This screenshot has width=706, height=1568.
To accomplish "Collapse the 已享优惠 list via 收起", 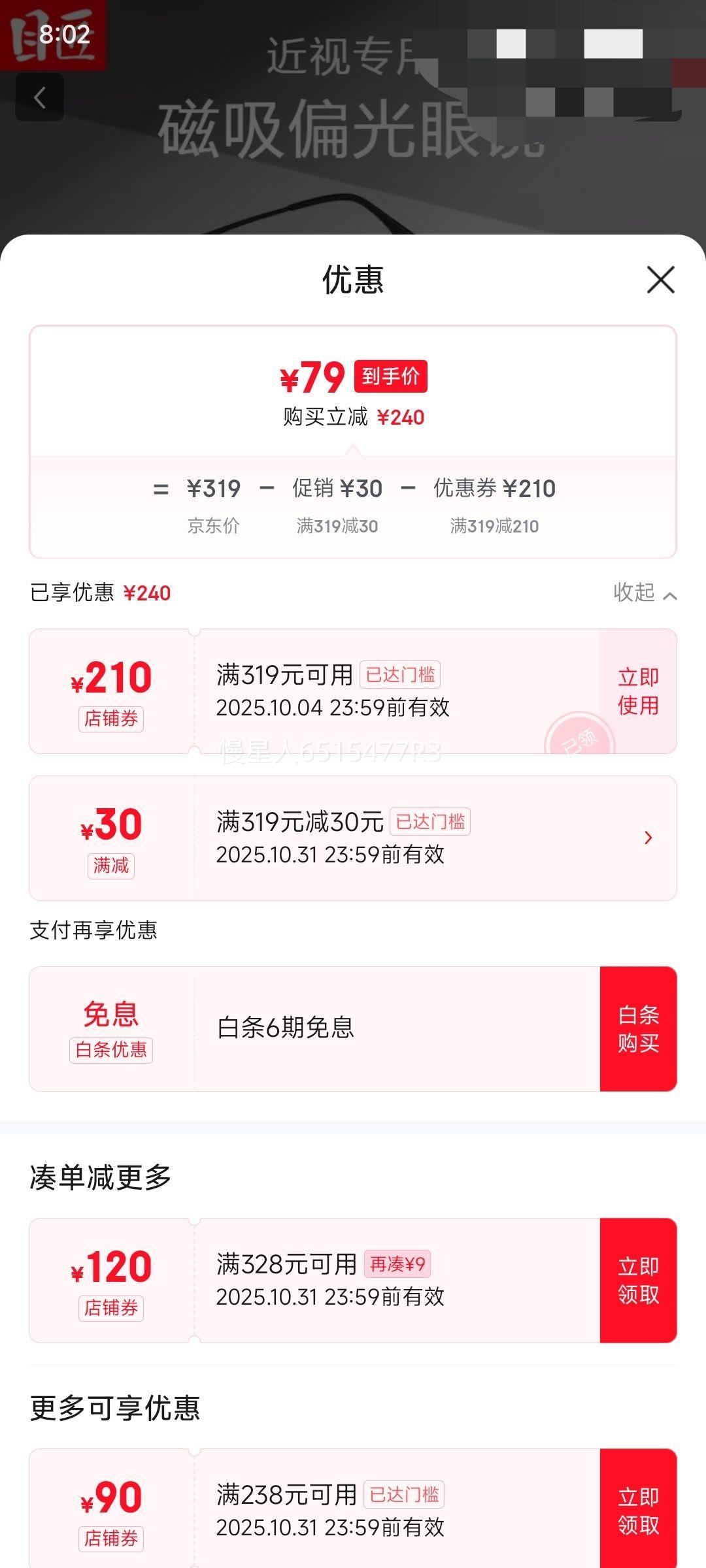I will point(644,593).
